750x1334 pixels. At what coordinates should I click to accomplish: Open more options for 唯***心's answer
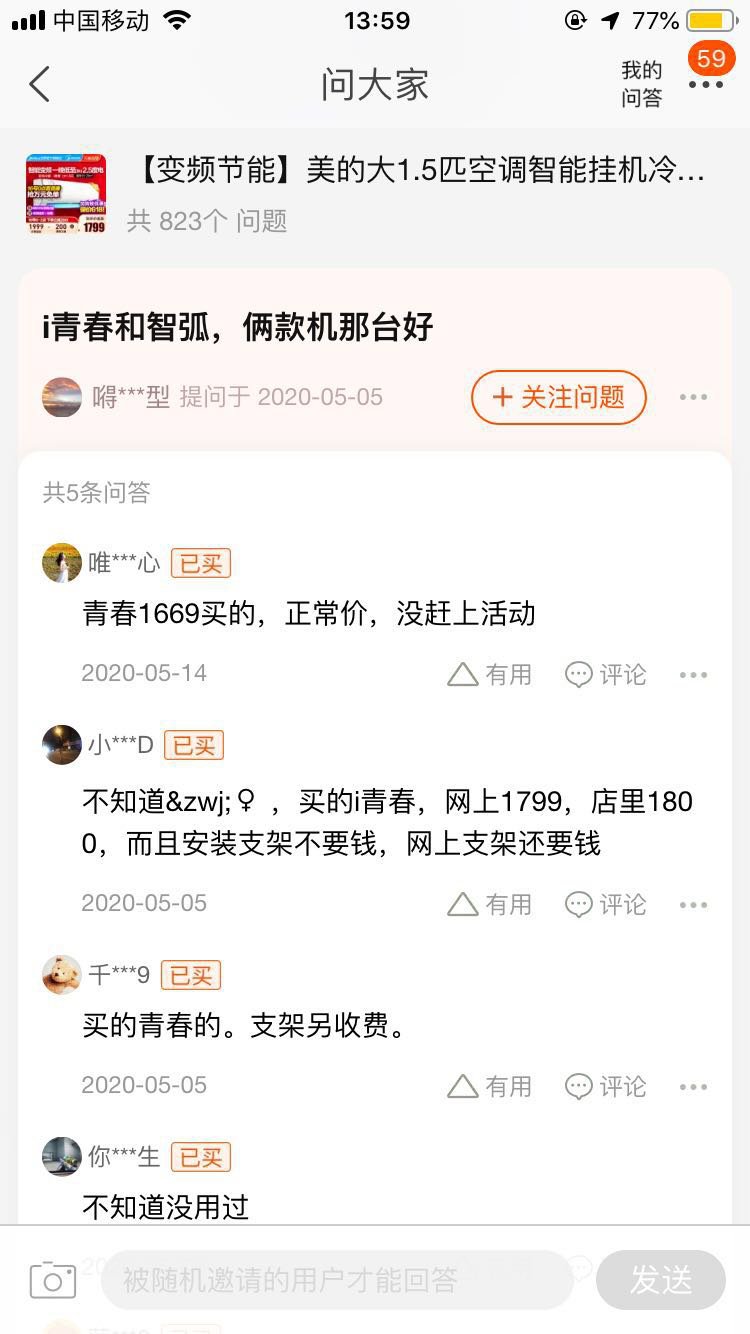(x=693, y=675)
